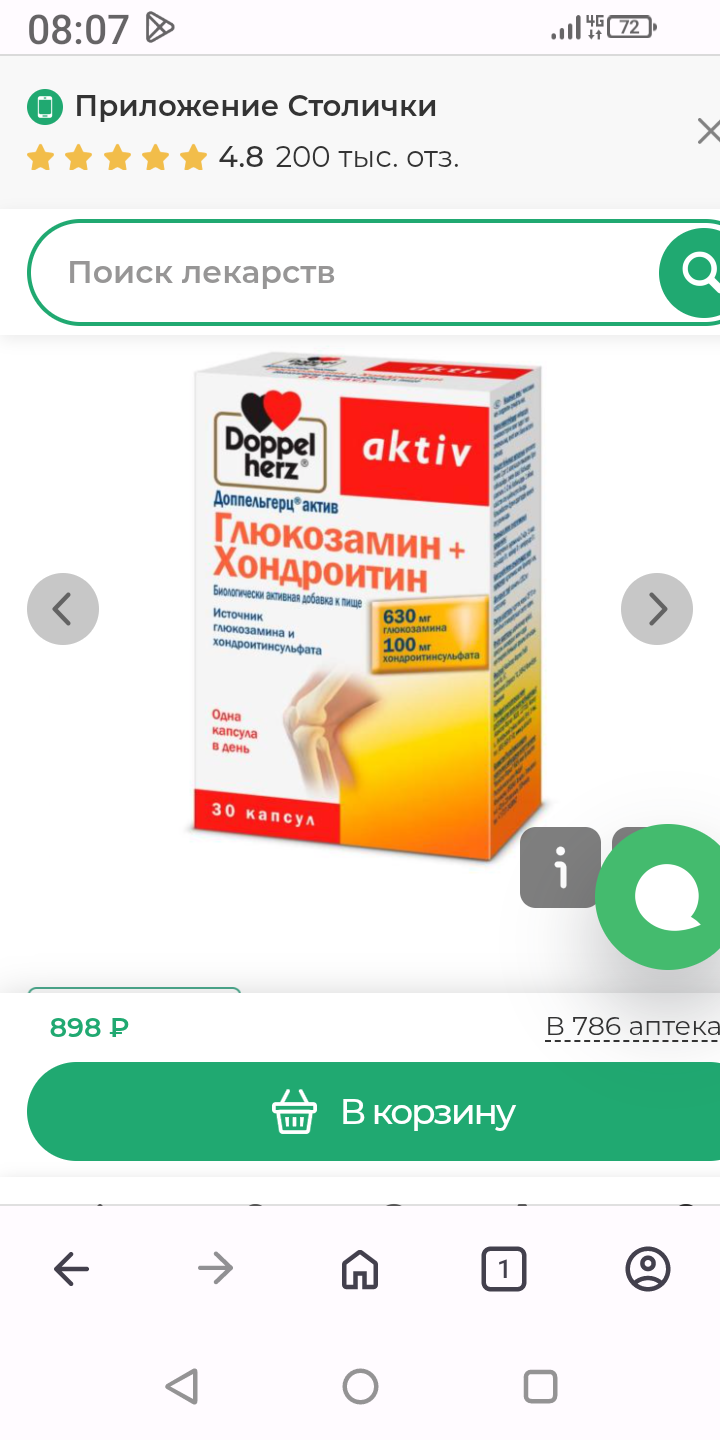Show the previous product image
Image resolution: width=720 pixels, height=1440 pixels.
pyautogui.click(x=63, y=608)
